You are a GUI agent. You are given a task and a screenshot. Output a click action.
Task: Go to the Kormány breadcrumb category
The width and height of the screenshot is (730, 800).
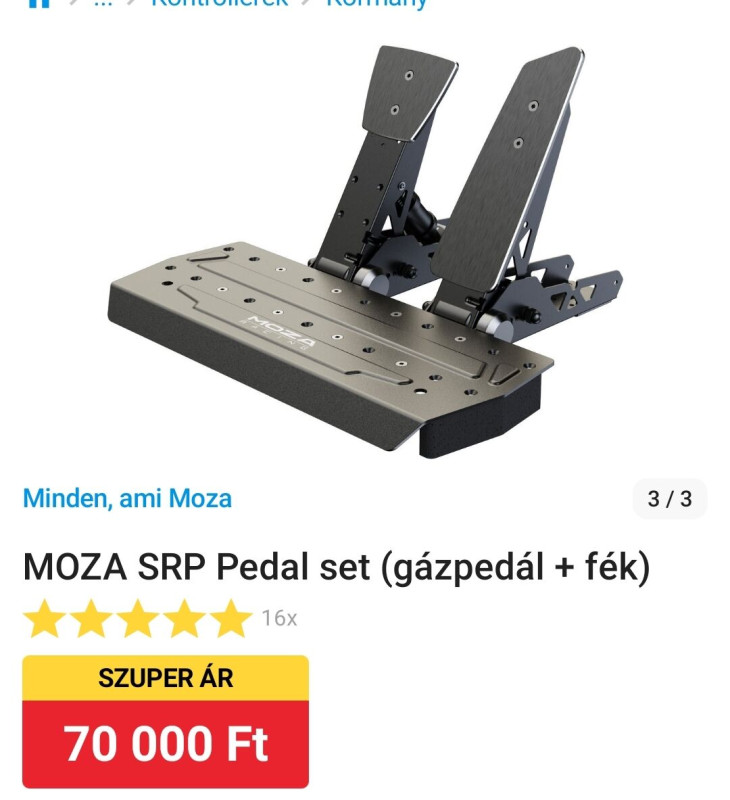pos(376,3)
